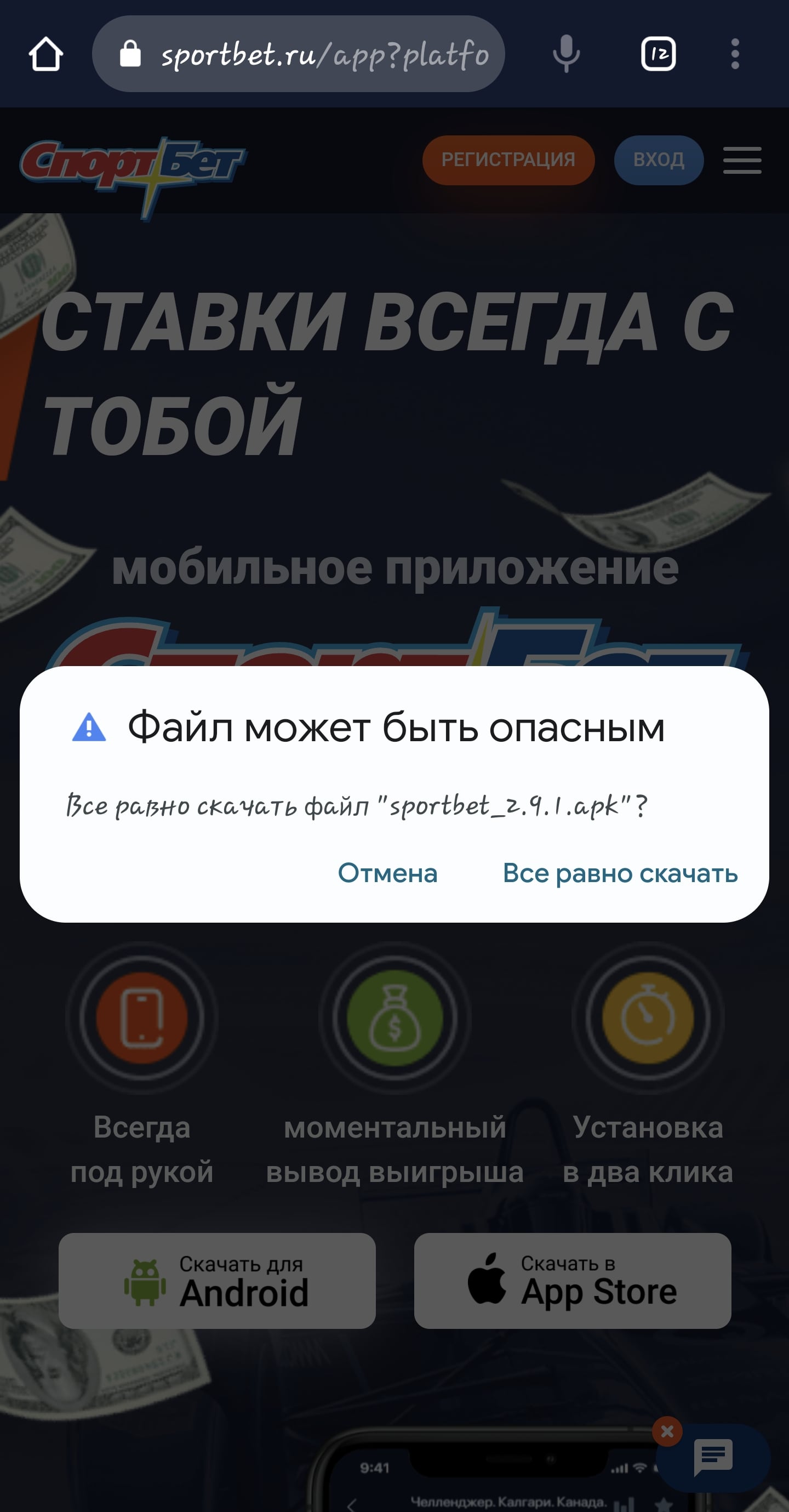Viewport: 789px width, 1512px height.
Task: Open the СпортБет logo homepage link
Action: [132, 167]
